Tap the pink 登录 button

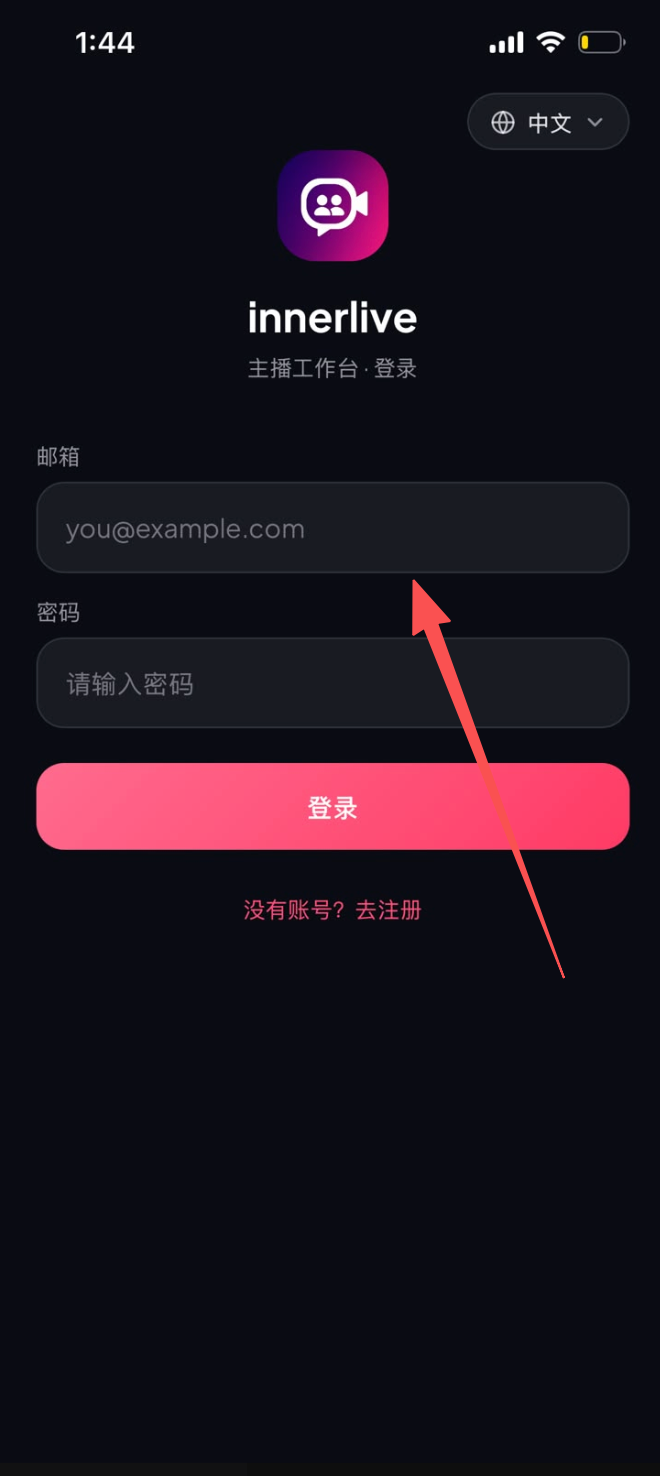333,807
